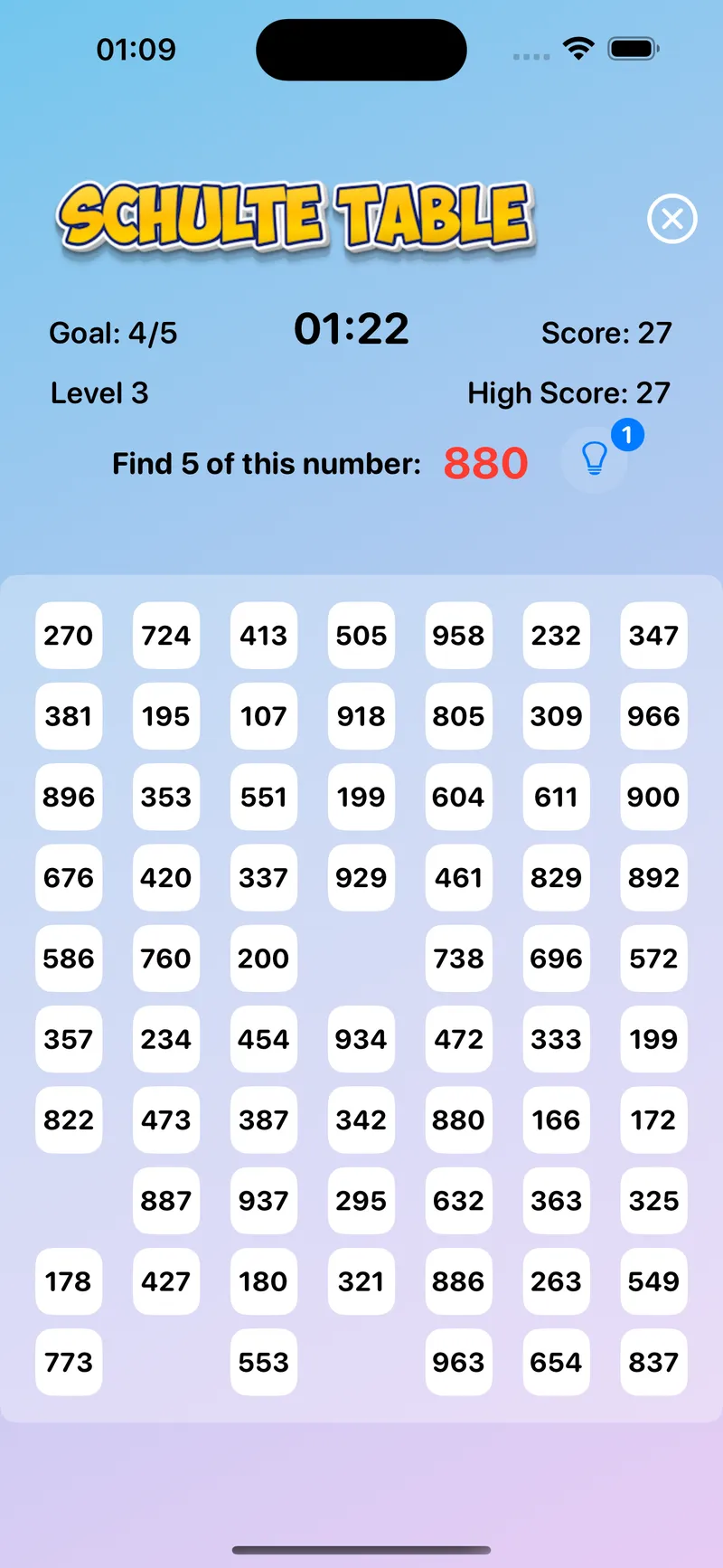Image resolution: width=723 pixels, height=1568 pixels.
Task: Choose the 738 tile in the fifth row
Action: (458, 959)
